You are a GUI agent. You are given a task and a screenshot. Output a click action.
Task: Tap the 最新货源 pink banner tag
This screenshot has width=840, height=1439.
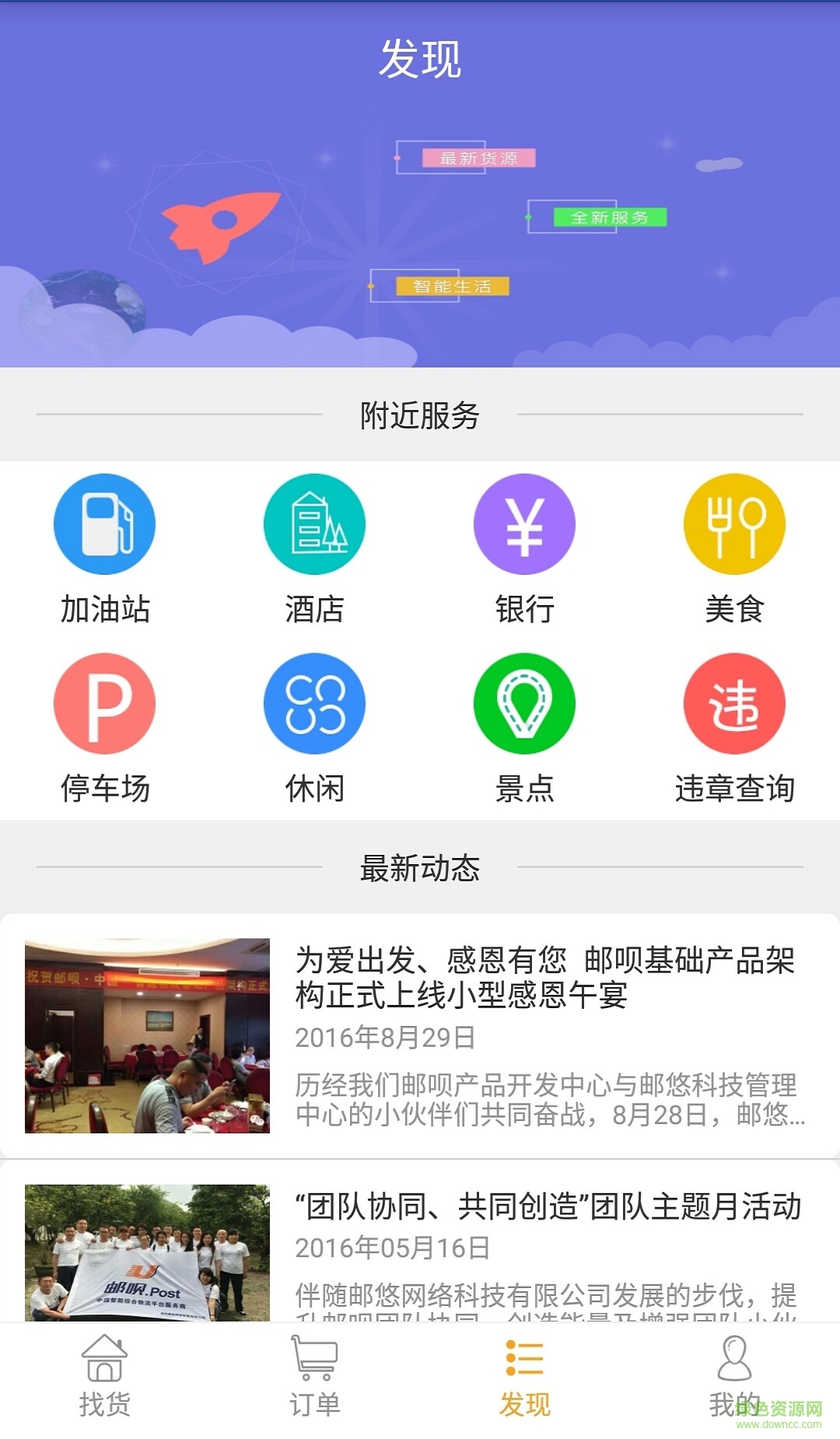pyautogui.click(x=478, y=158)
